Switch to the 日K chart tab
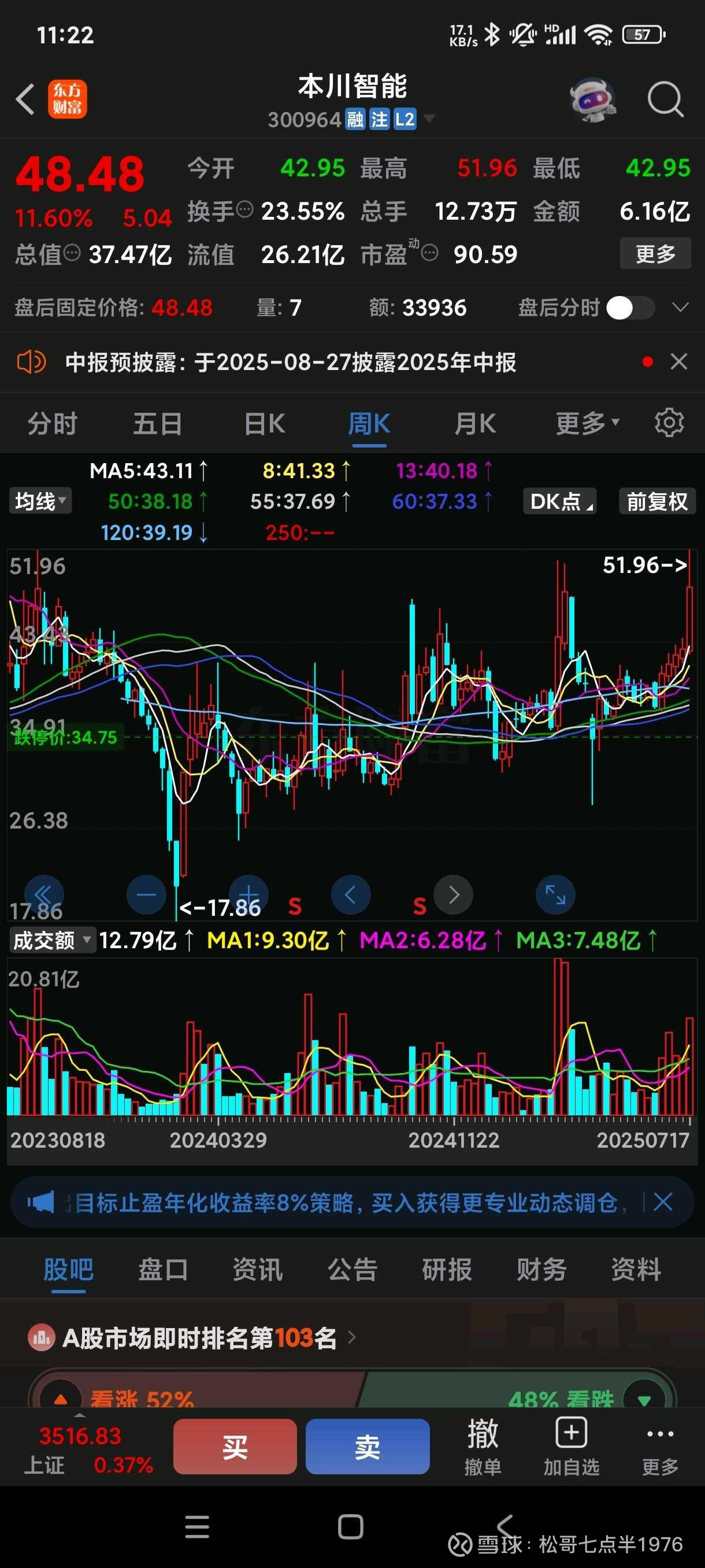Viewport: 705px width, 1568px height. [x=264, y=424]
